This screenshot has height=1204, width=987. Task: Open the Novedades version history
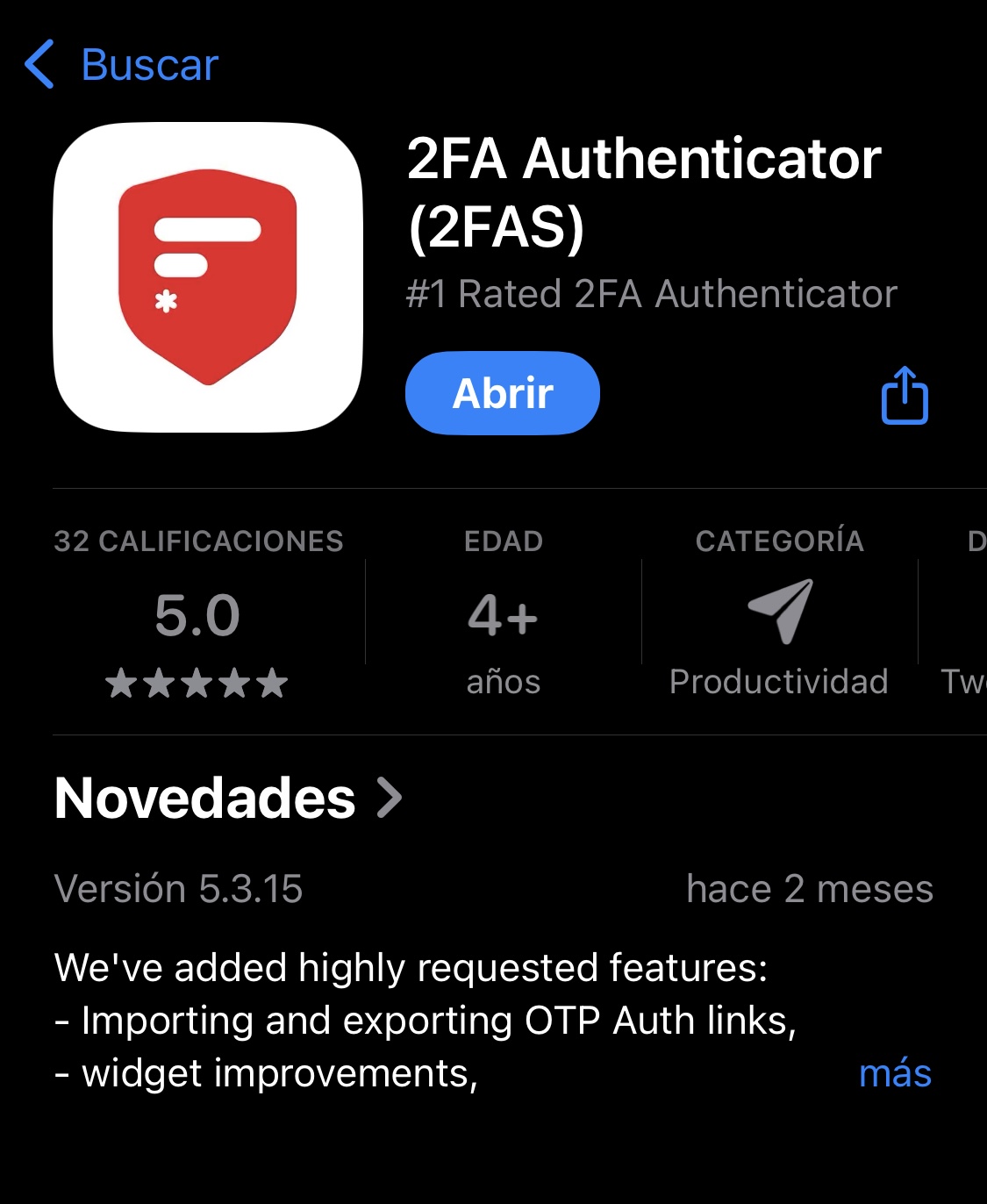click(228, 798)
